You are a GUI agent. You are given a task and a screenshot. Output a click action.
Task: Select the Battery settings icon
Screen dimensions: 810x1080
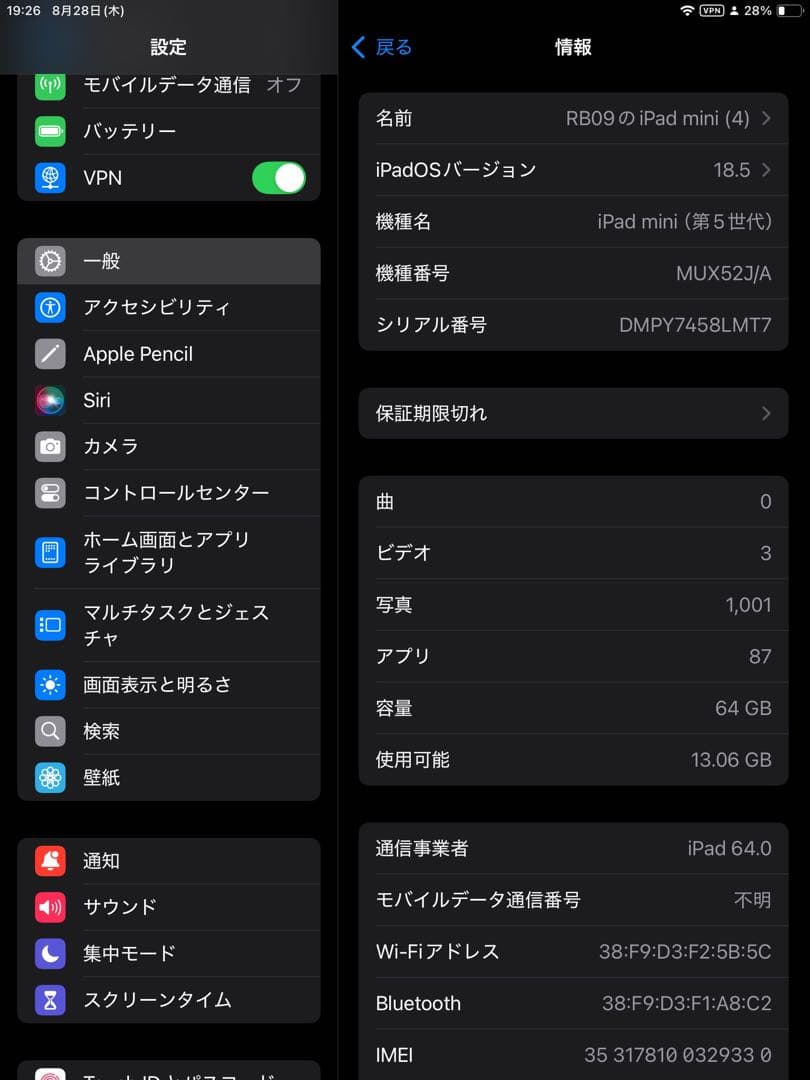[50, 131]
